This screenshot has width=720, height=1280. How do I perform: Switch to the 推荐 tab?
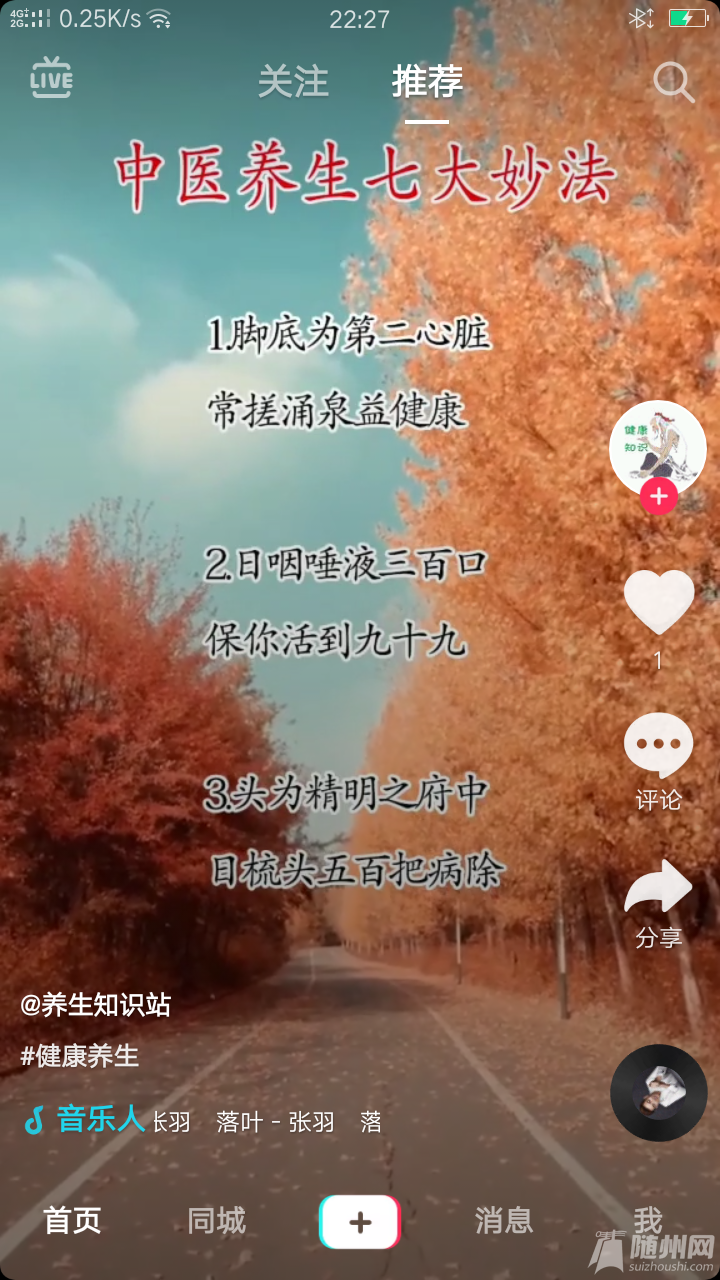point(427,82)
